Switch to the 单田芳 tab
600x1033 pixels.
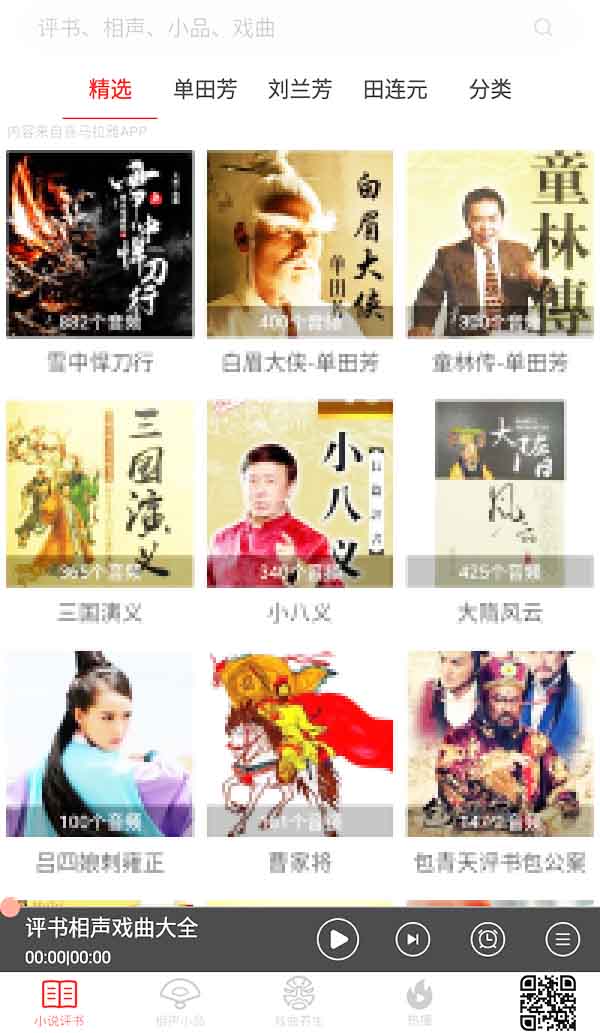[x=205, y=89]
